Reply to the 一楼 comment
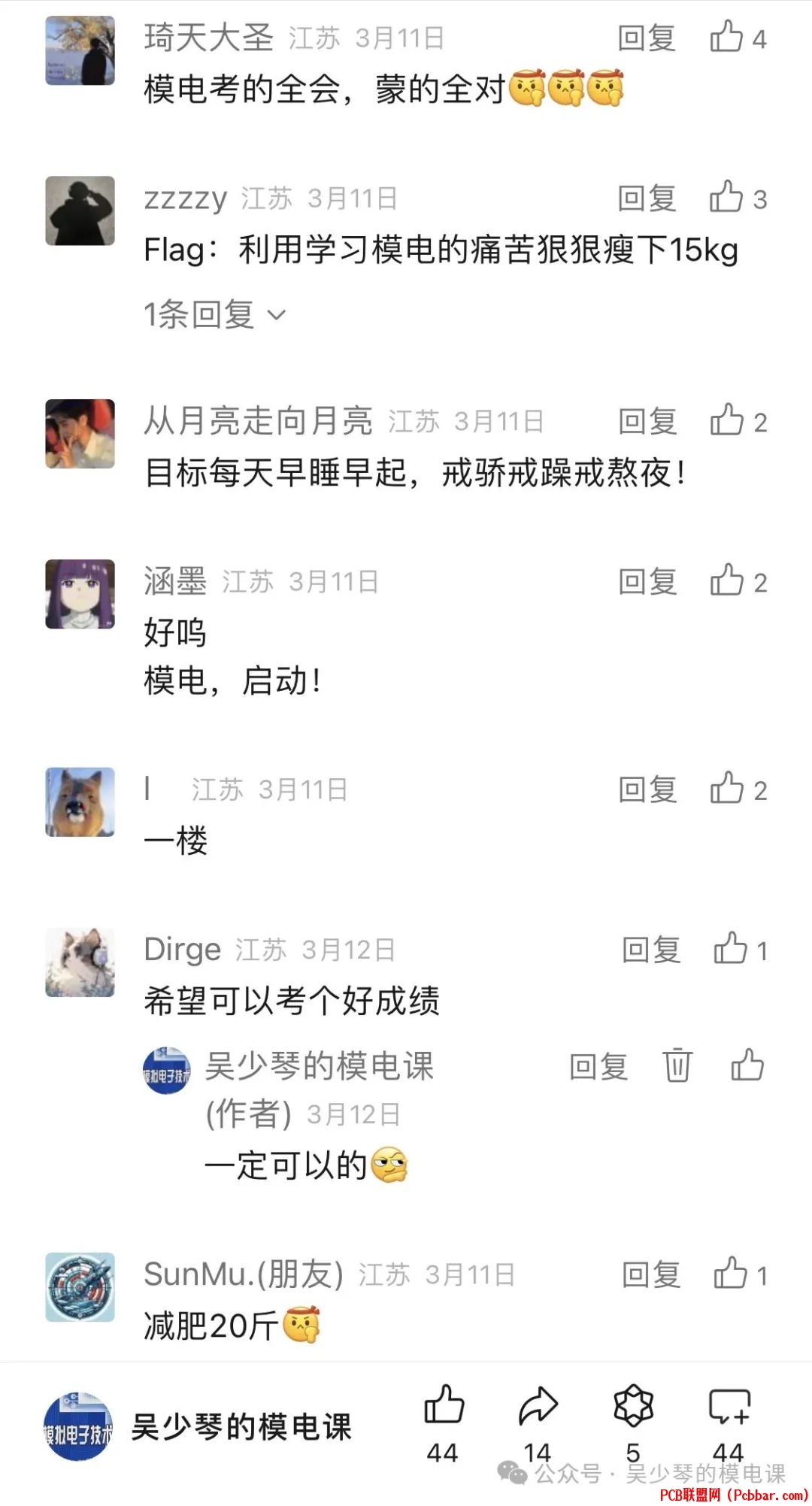 [x=647, y=789]
